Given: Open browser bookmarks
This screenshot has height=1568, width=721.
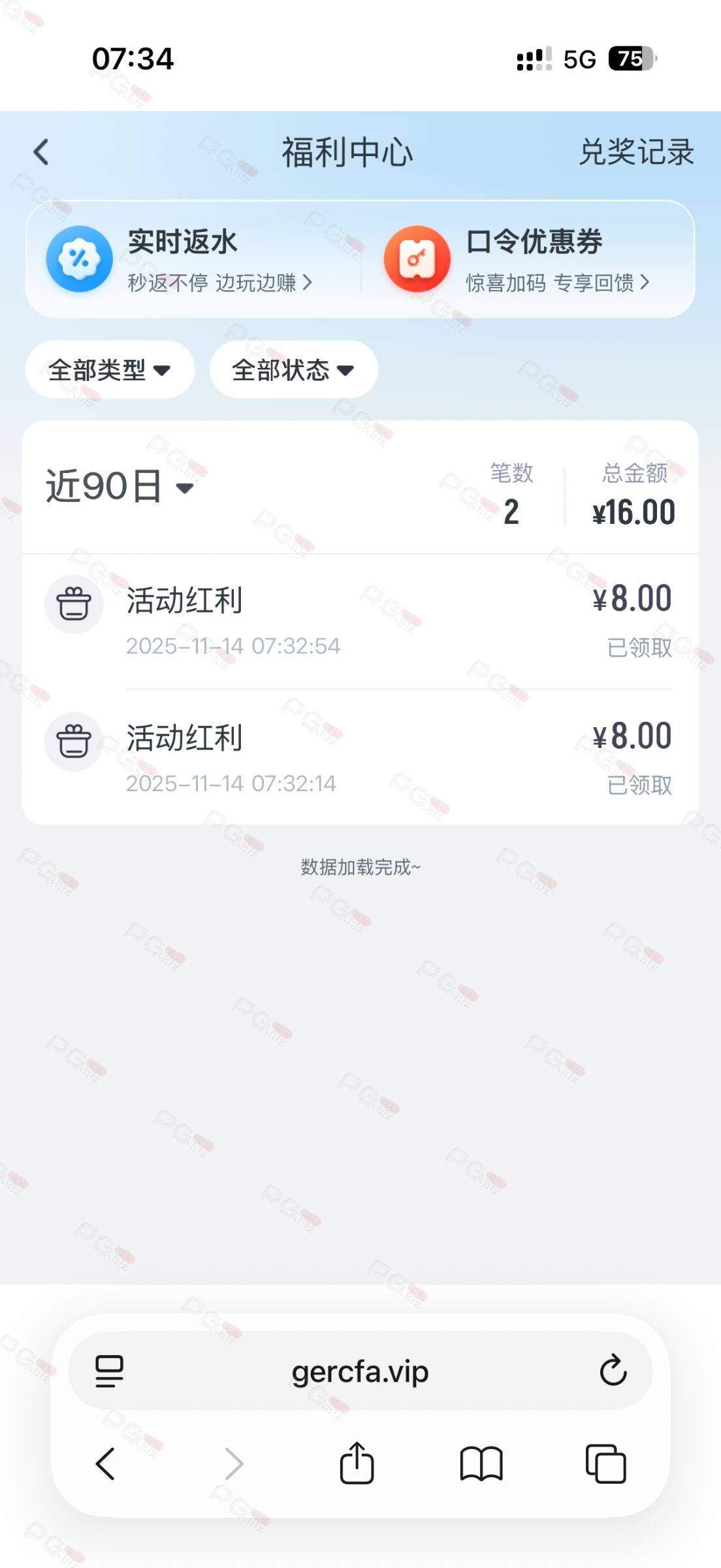Looking at the screenshot, I should (481, 1463).
